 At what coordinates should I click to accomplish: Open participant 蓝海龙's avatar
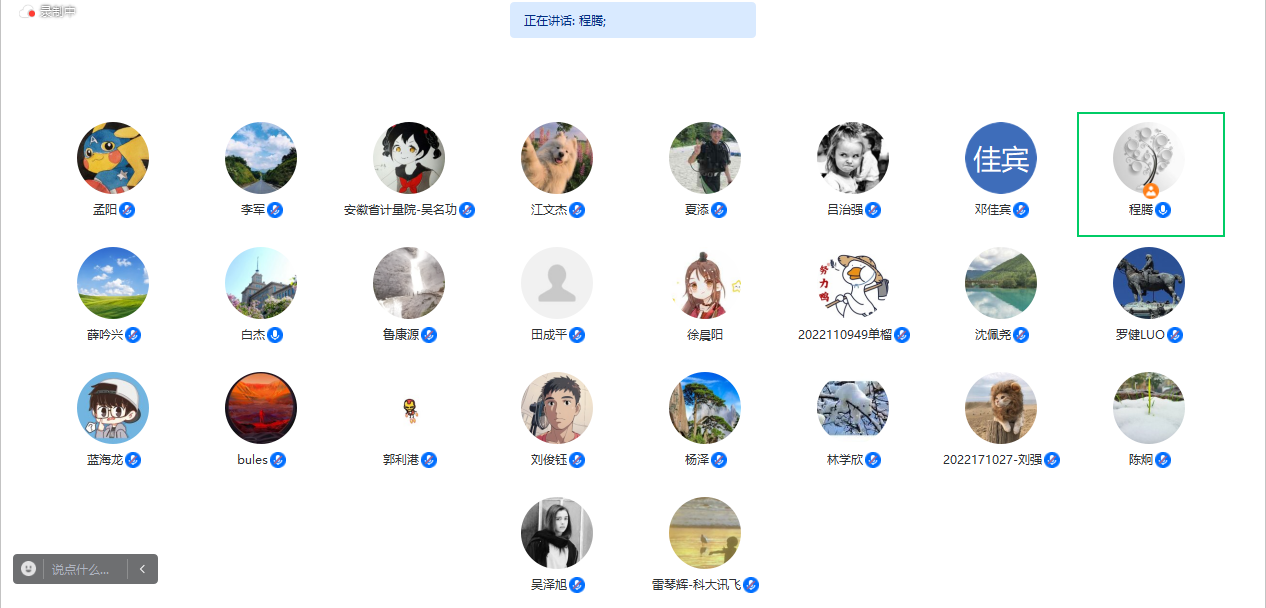(x=113, y=408)
